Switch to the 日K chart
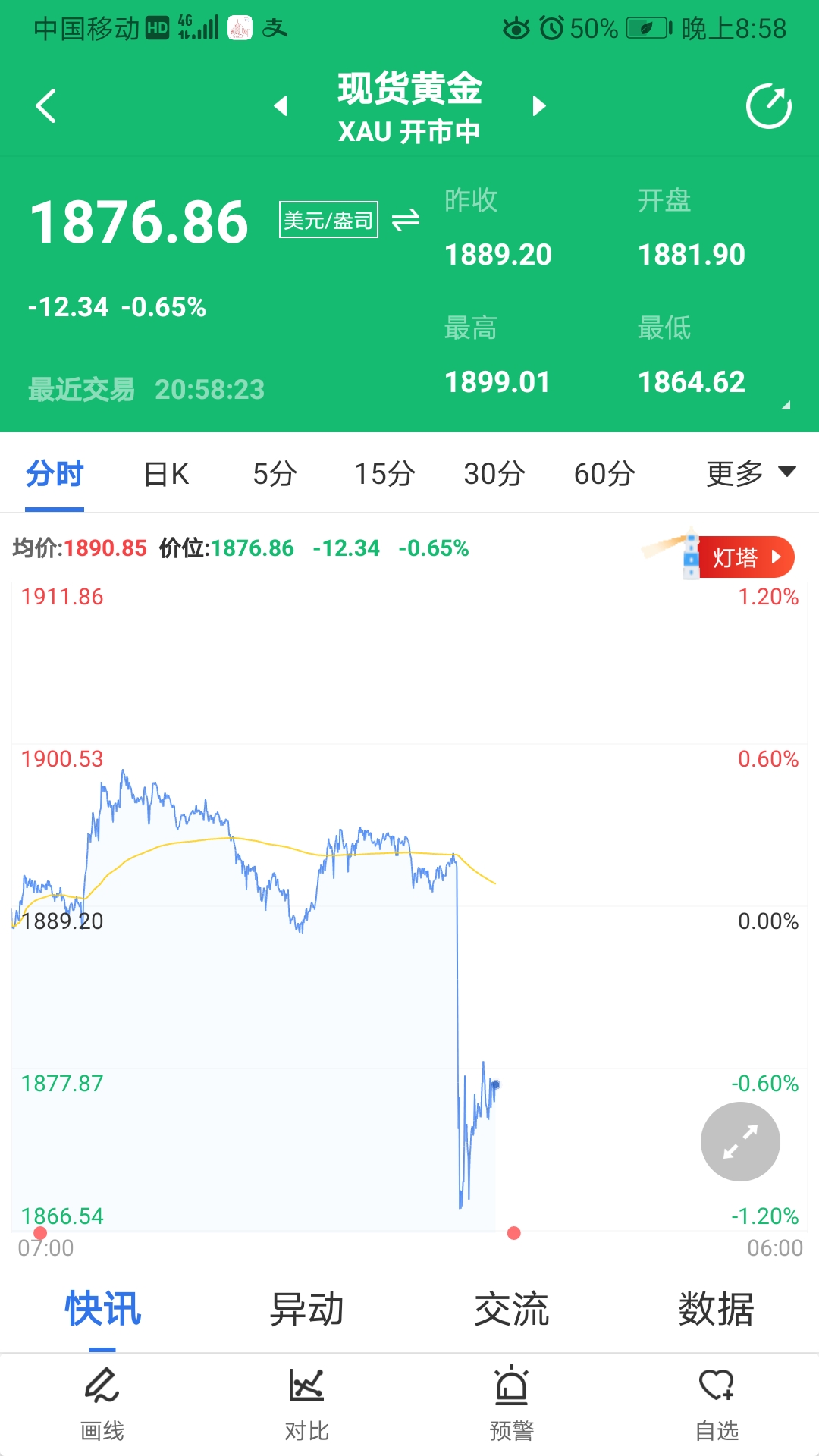Viewport: 819px width, 1456px height. tap(166, 474)
